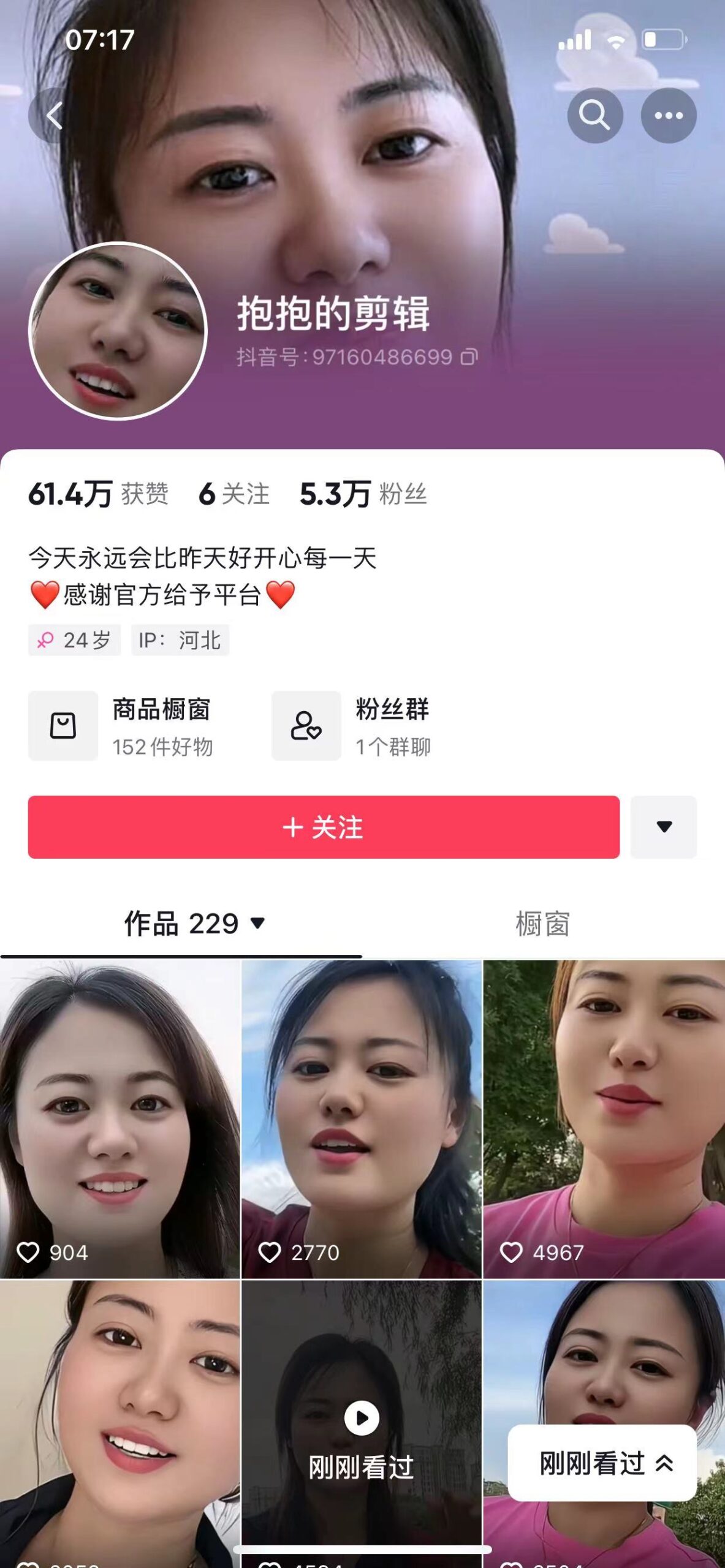Open search on this profile
Image resolution: width=725 pixels, height=1568 pixels.
click(x=594, y=116)
